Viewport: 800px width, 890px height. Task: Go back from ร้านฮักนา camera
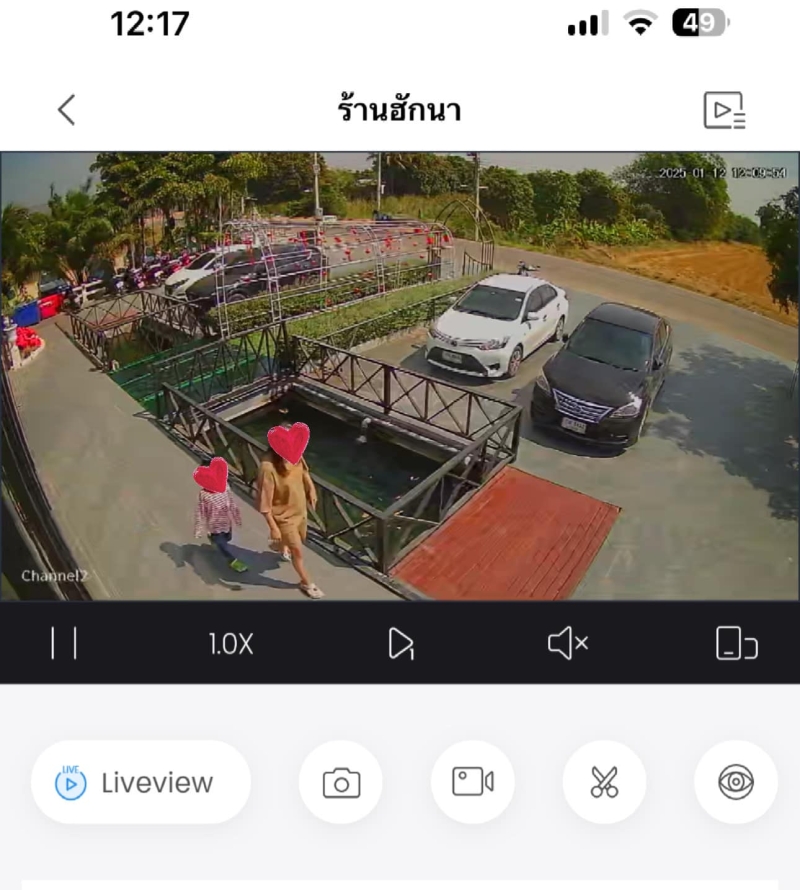[66, 110]
